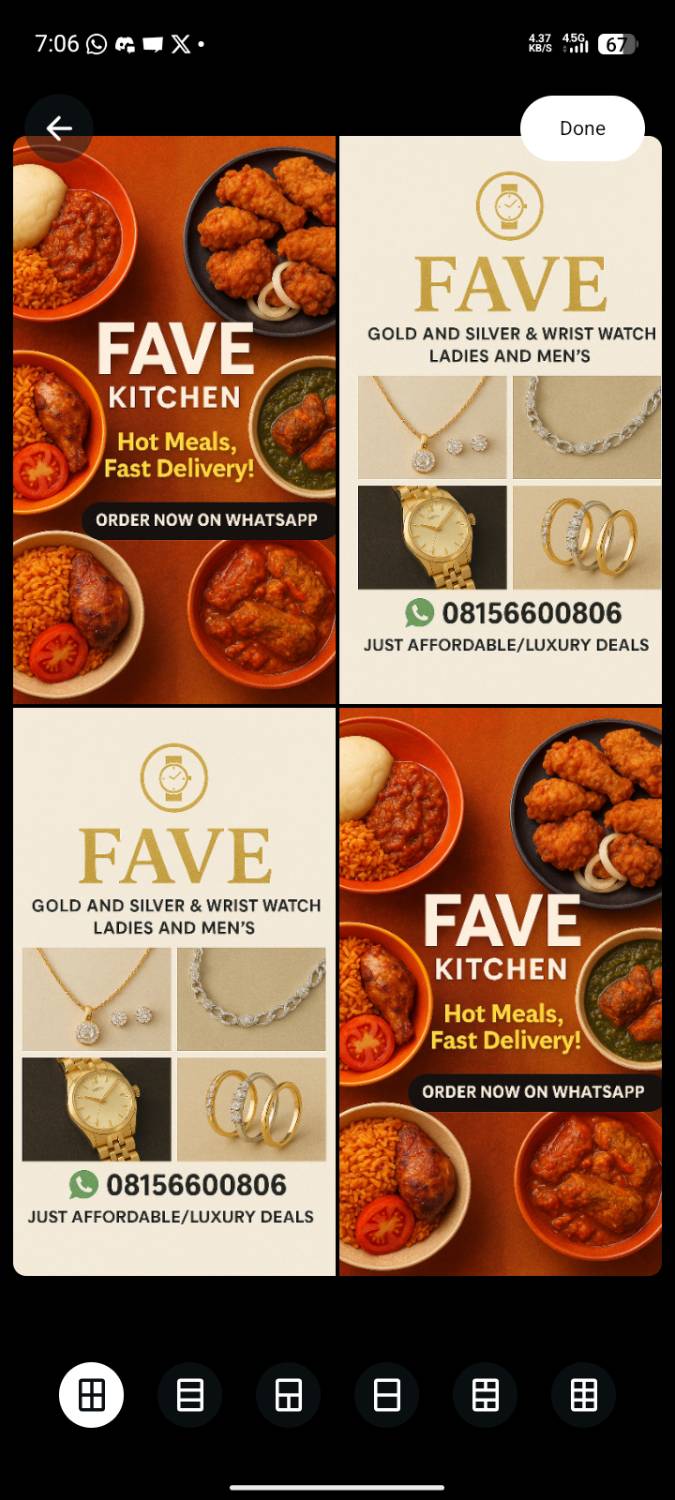Select the top-left Fave Kitchen photo tile

[x=174, y=420]
